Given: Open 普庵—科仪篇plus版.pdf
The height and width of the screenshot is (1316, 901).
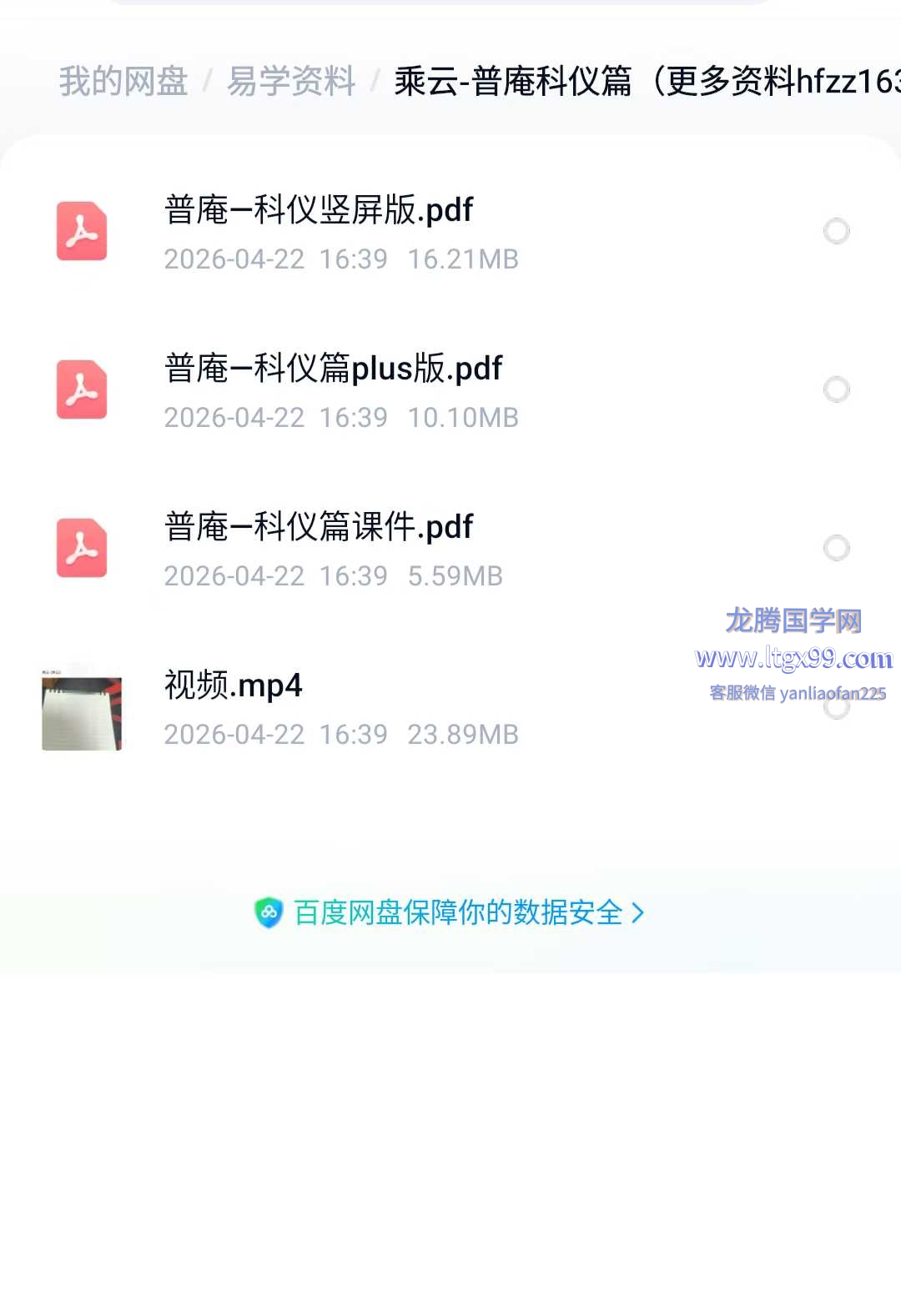Looking at the screenshot, I should pos(334,369).
